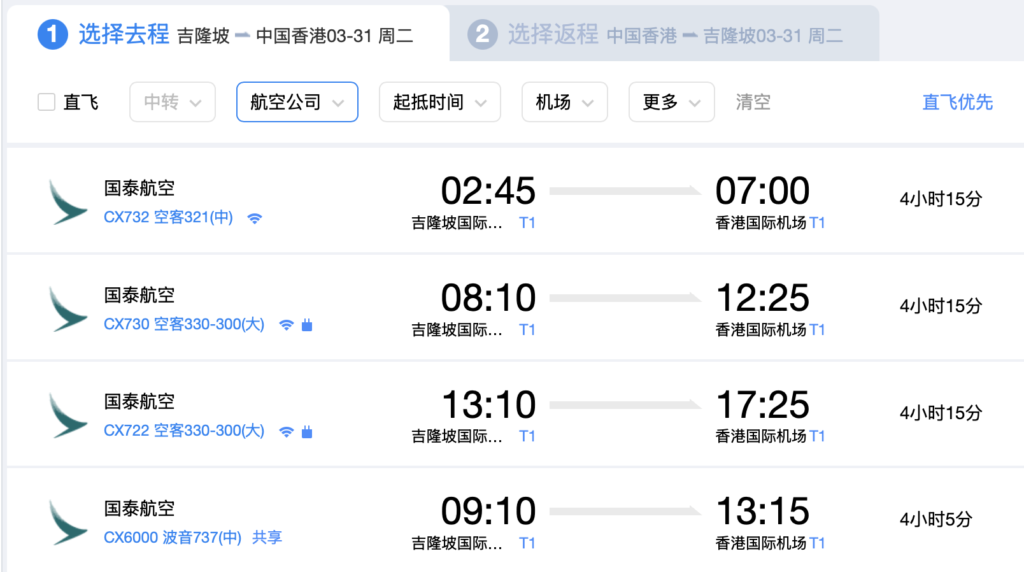Expand the 机场 airport filter dropdown
Viewport: 1024px width, 572px height.
coord(564,102)
